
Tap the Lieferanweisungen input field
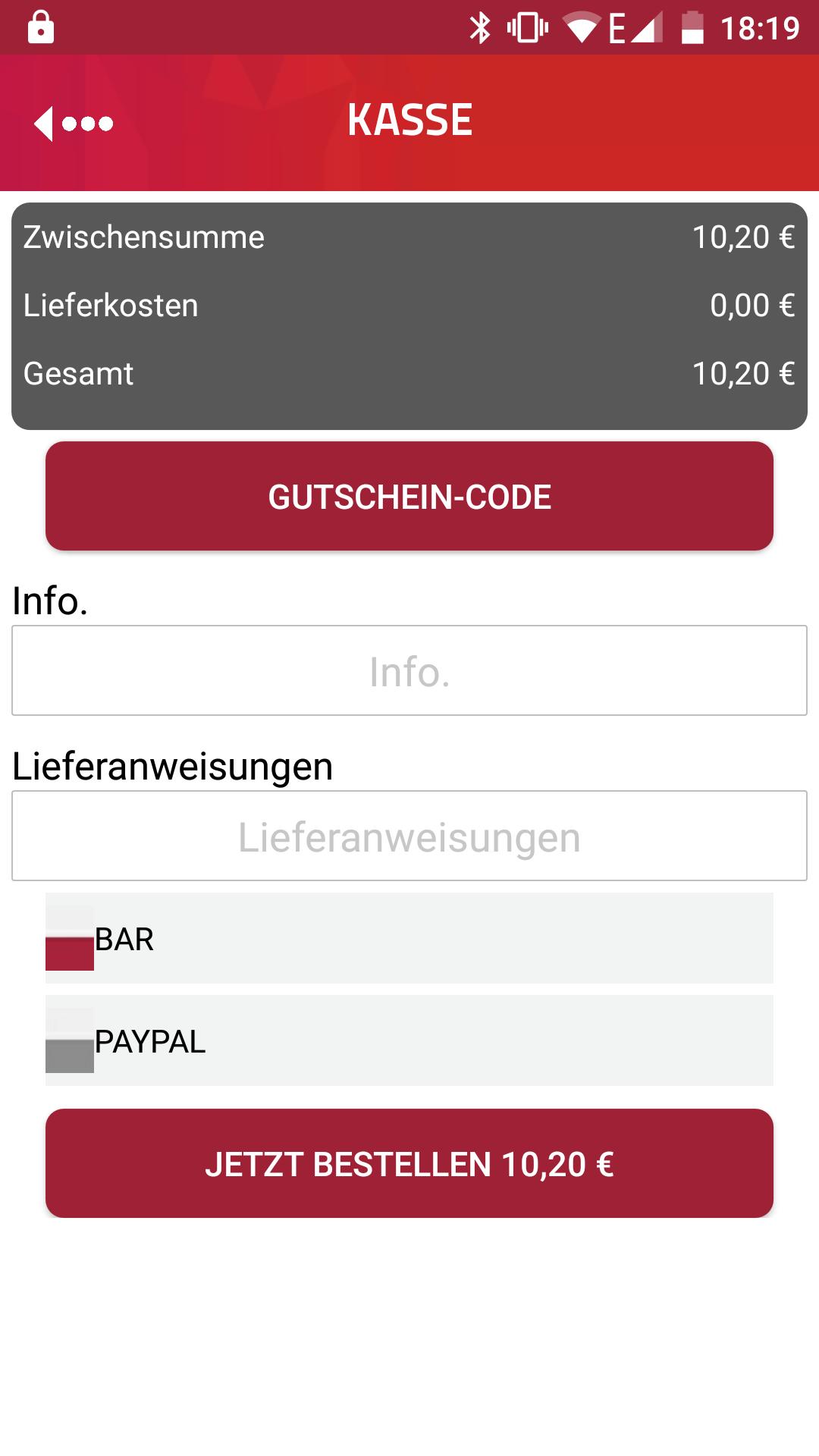(x=409, y=836)
